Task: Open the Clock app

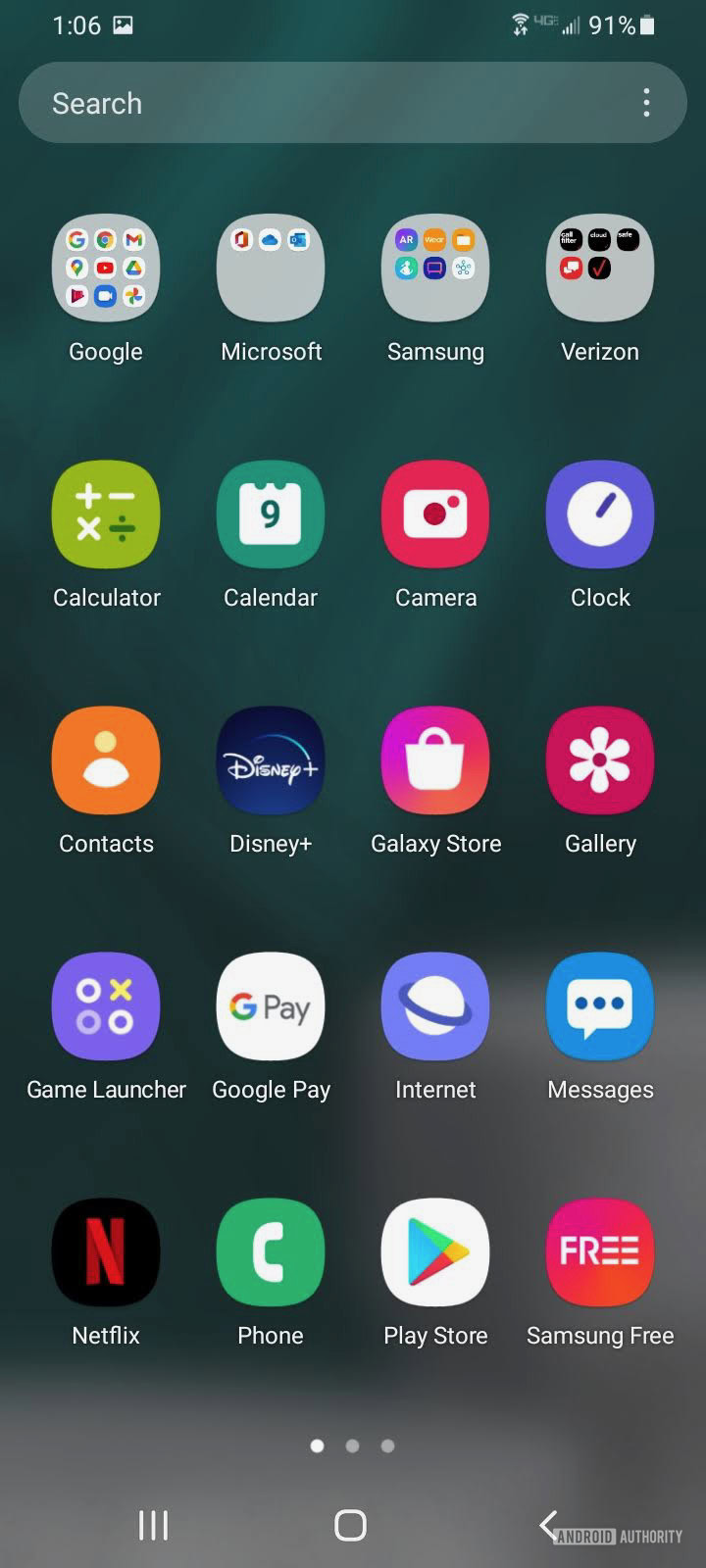Action: (x=600, y=514)
